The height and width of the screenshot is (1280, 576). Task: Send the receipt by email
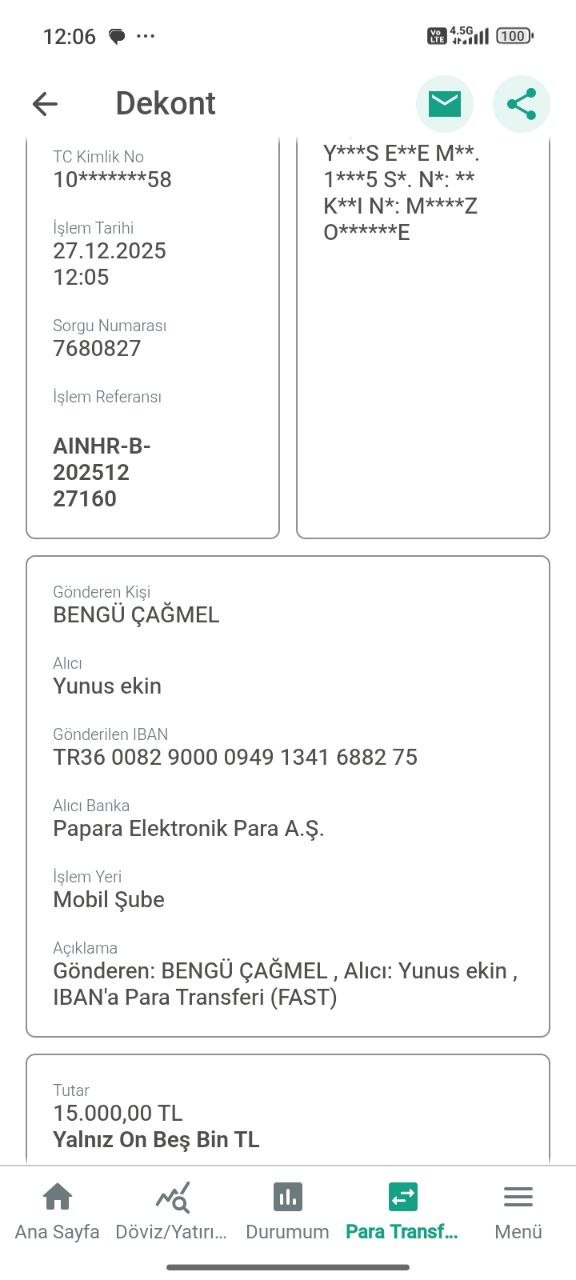(445, 104)
